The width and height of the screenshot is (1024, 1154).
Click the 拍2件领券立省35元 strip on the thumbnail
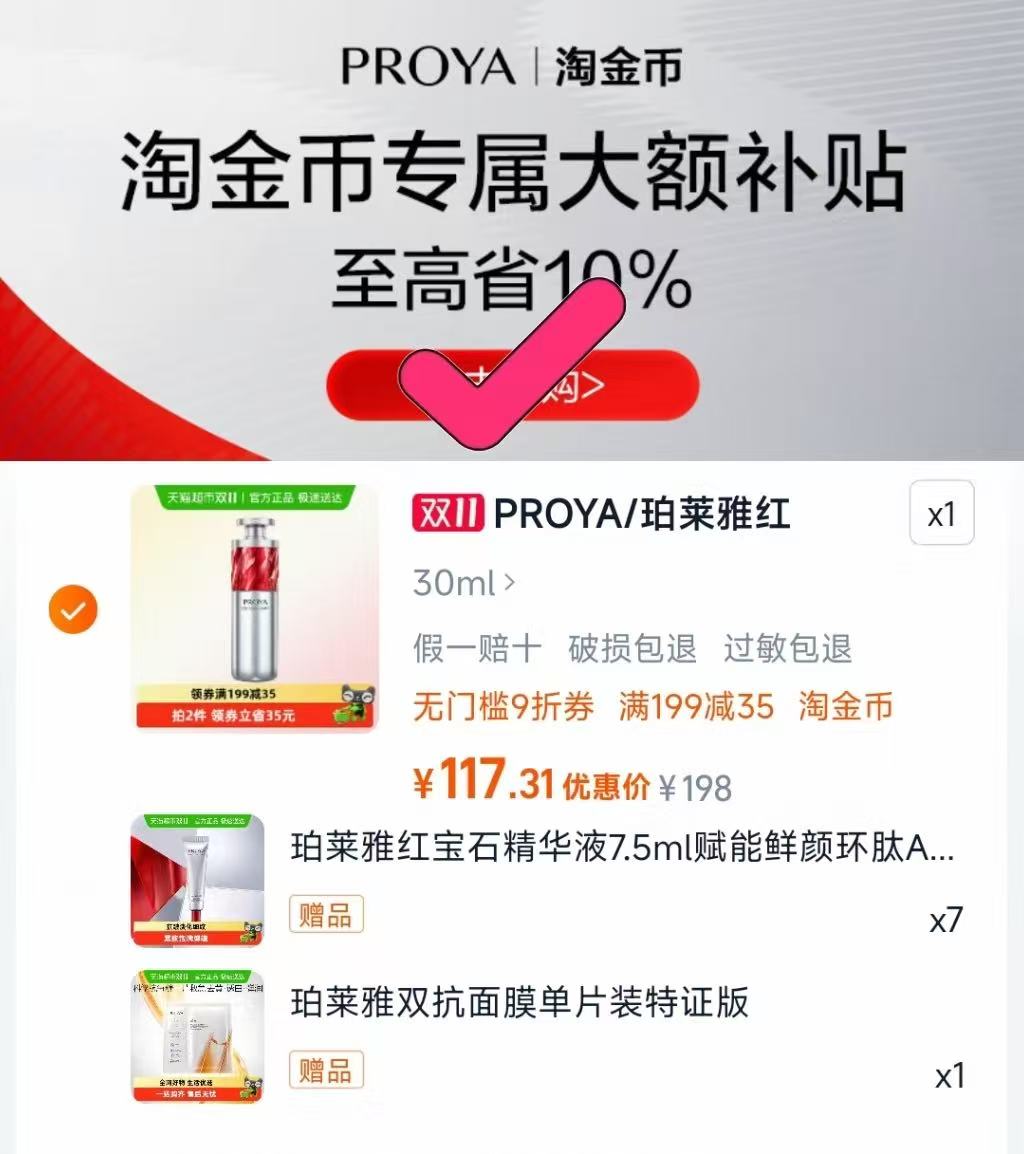237,717
